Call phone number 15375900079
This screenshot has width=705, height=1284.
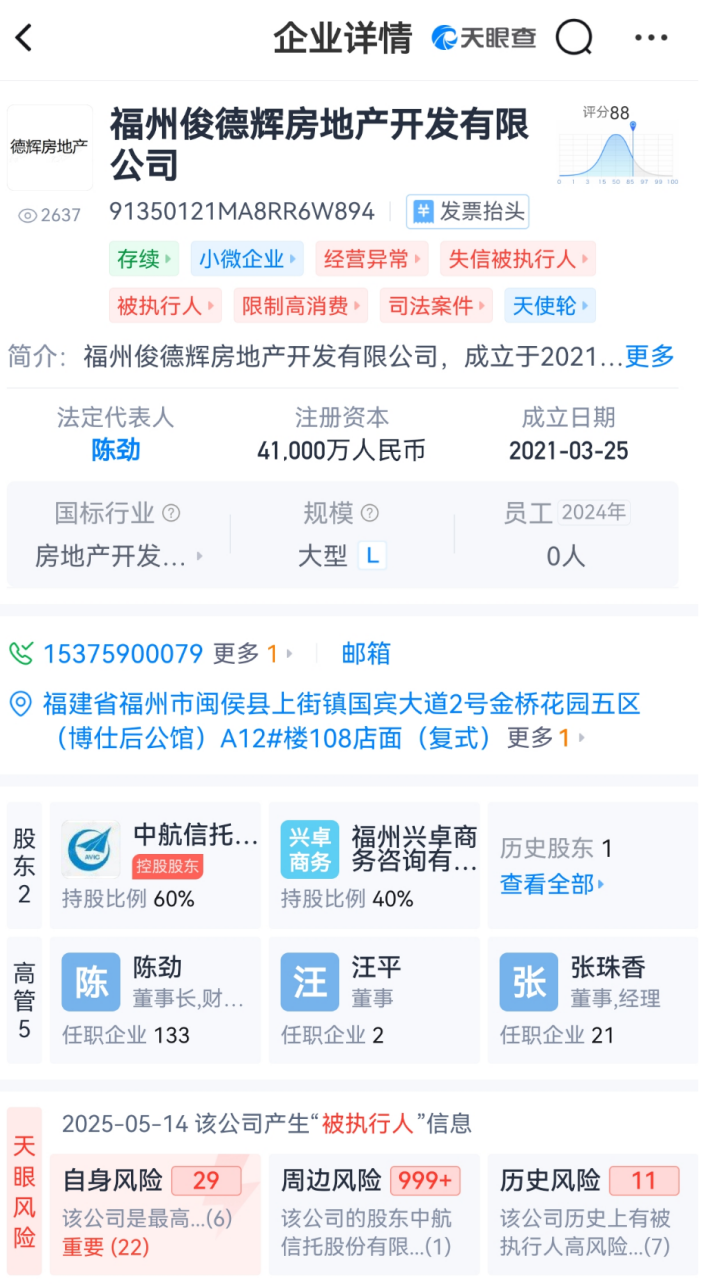(x=122, y=654)
